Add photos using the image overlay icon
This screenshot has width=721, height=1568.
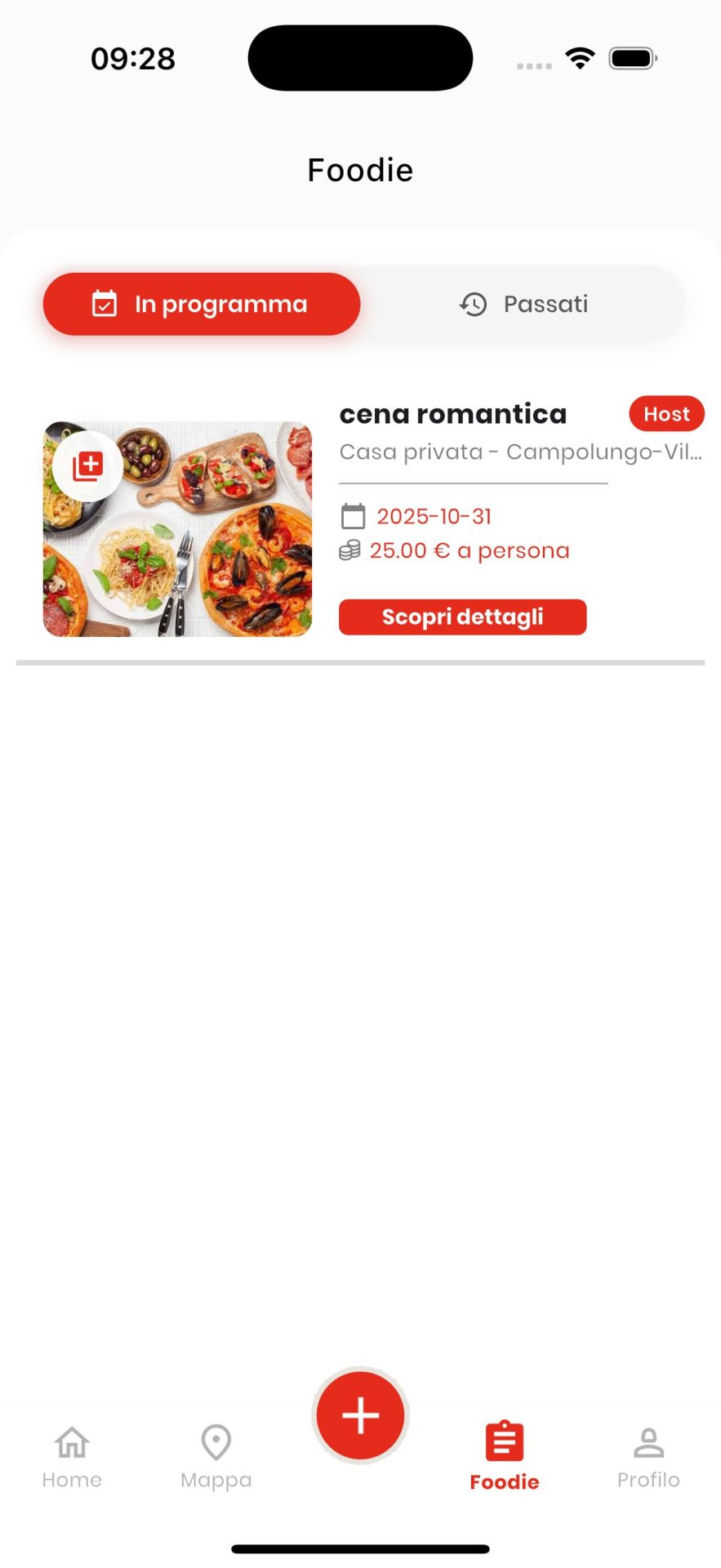[x=87, y=466]
